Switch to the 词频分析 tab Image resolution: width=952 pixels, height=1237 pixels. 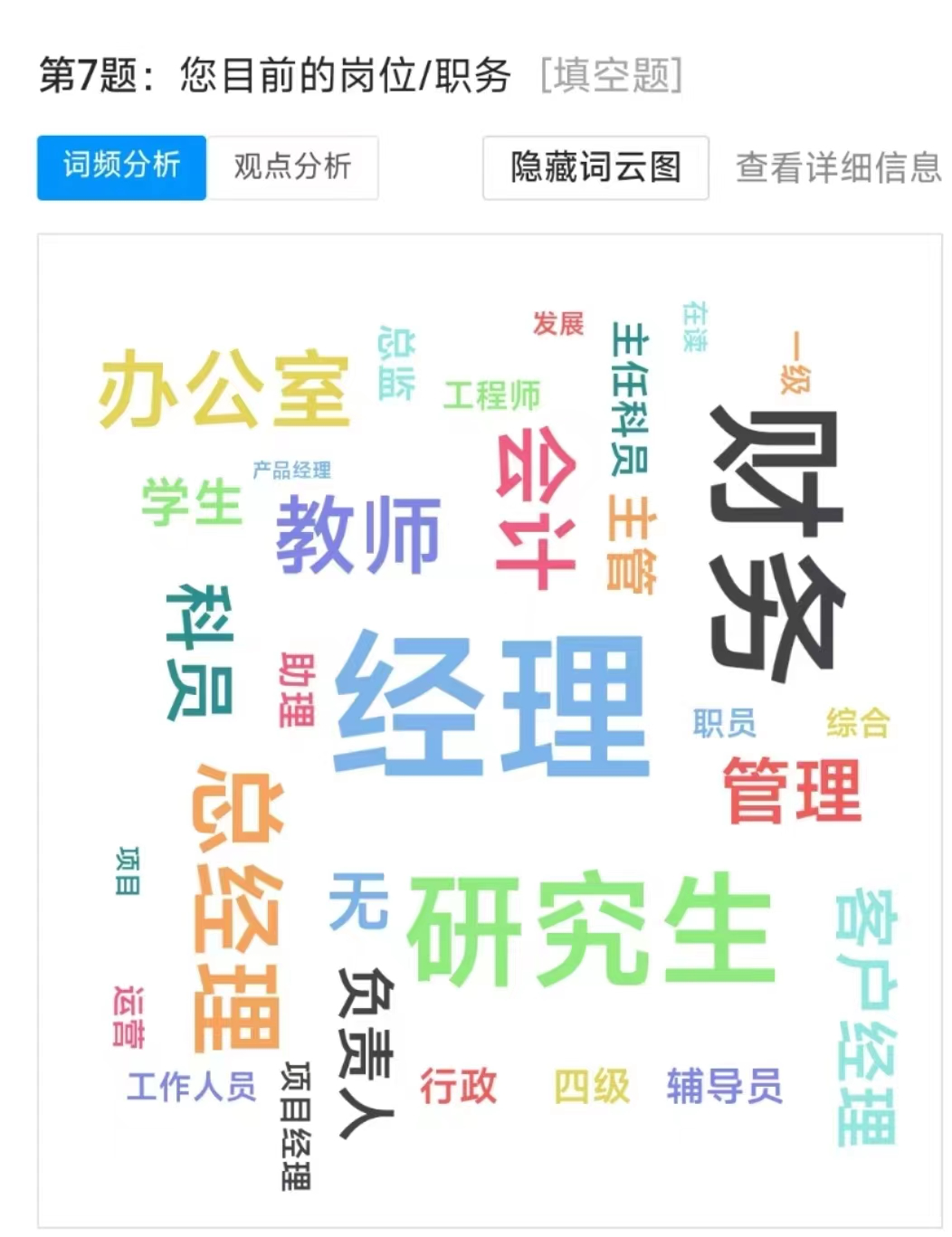click(121, 167)
